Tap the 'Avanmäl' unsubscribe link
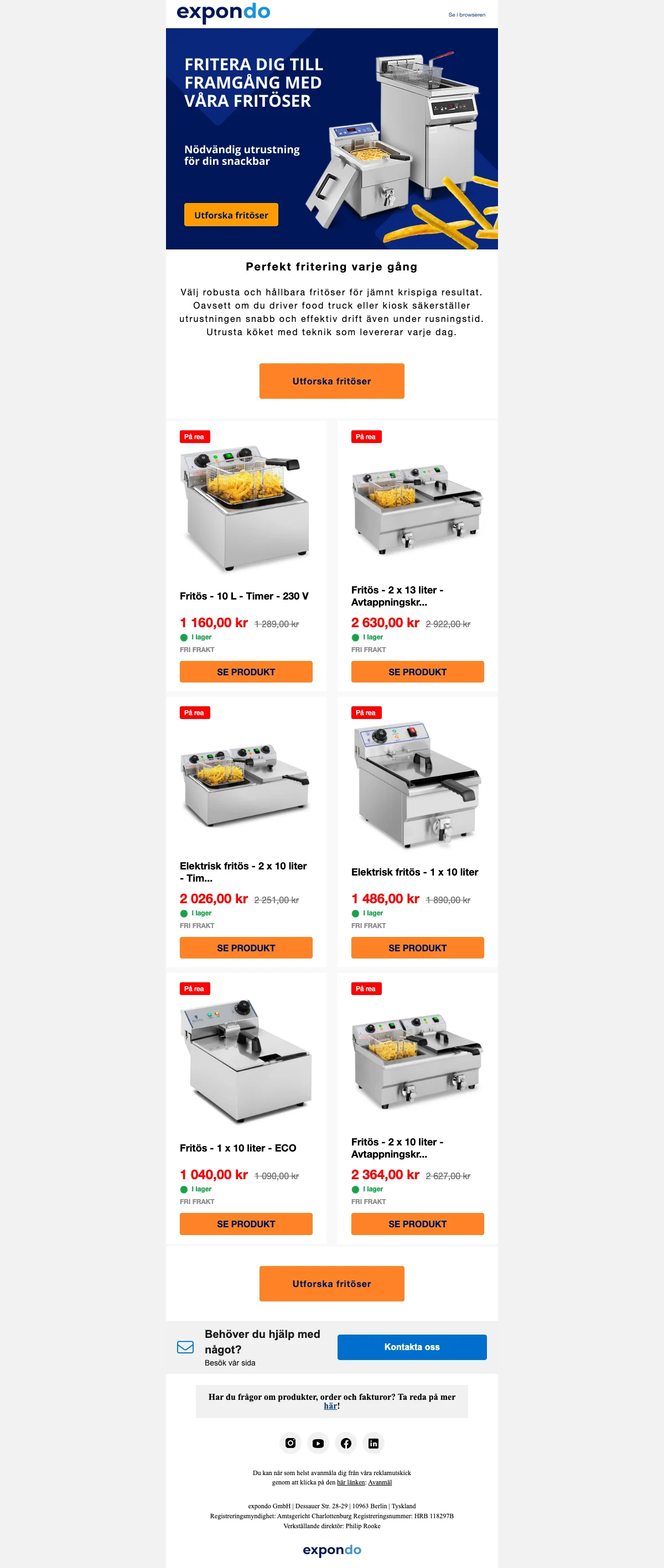The width and height of the screenshot is (664, 1568). [380, 1482]
